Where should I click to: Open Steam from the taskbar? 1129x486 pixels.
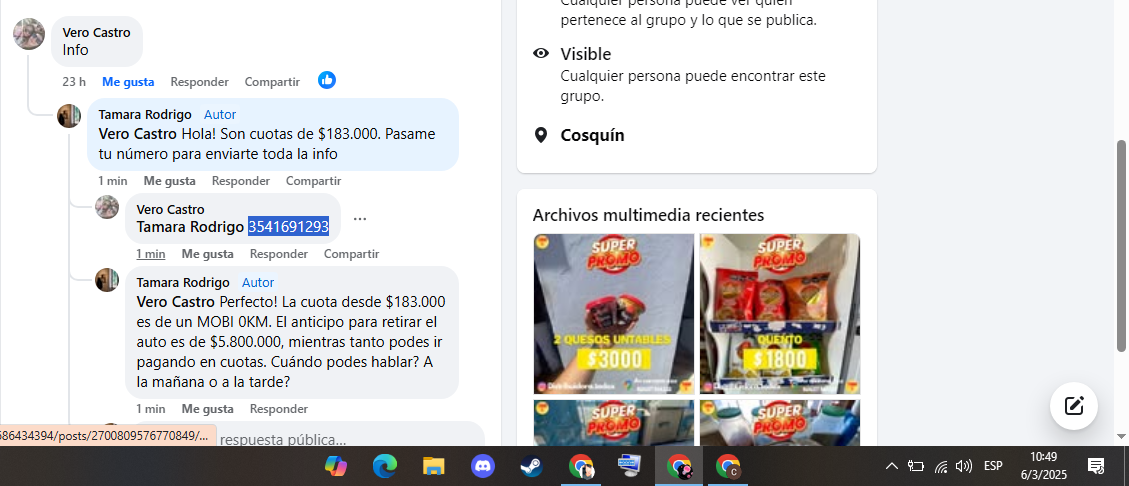(x=531, y=466)
